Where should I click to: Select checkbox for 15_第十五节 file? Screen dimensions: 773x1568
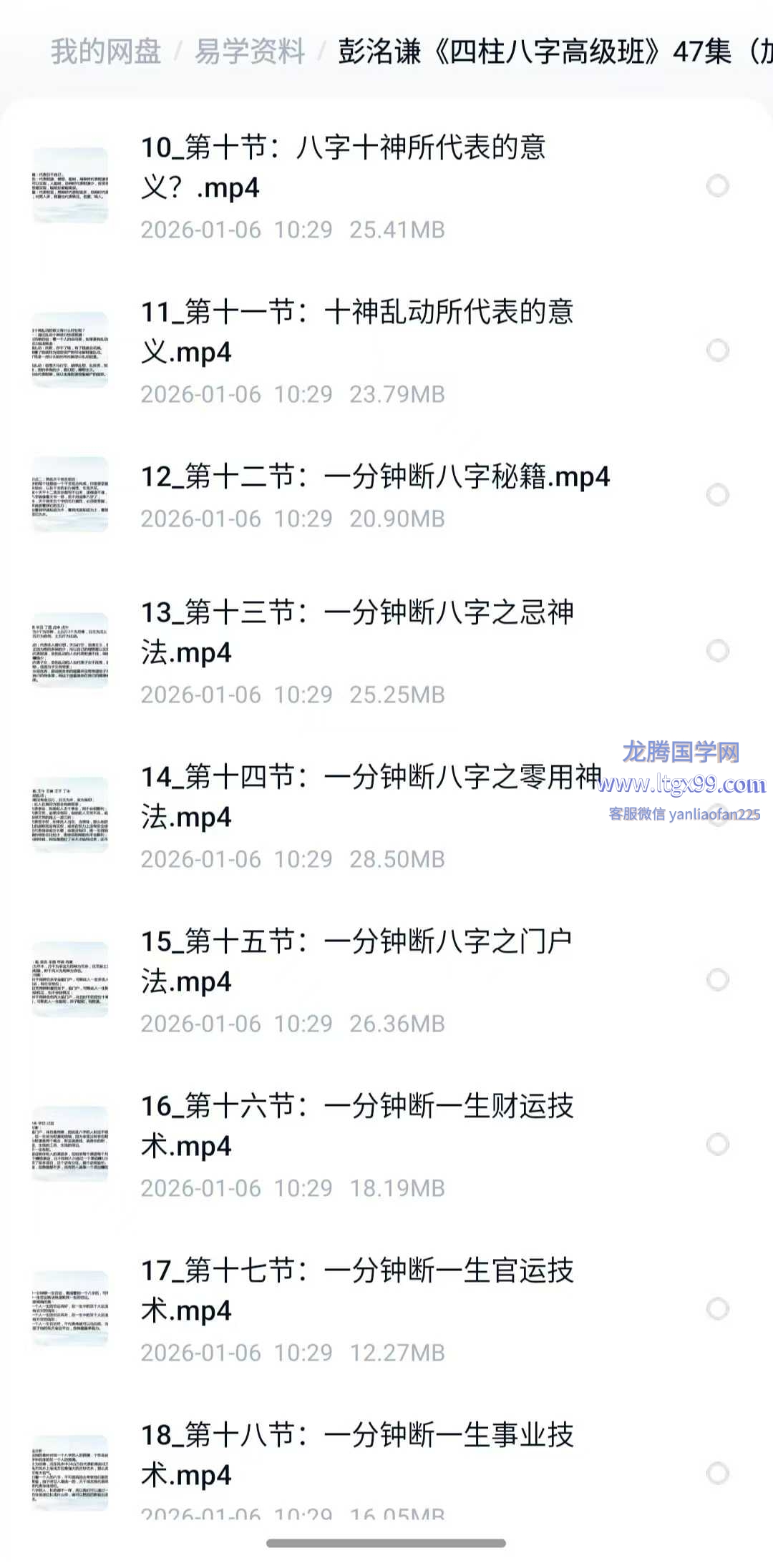(x=717, y=980)
